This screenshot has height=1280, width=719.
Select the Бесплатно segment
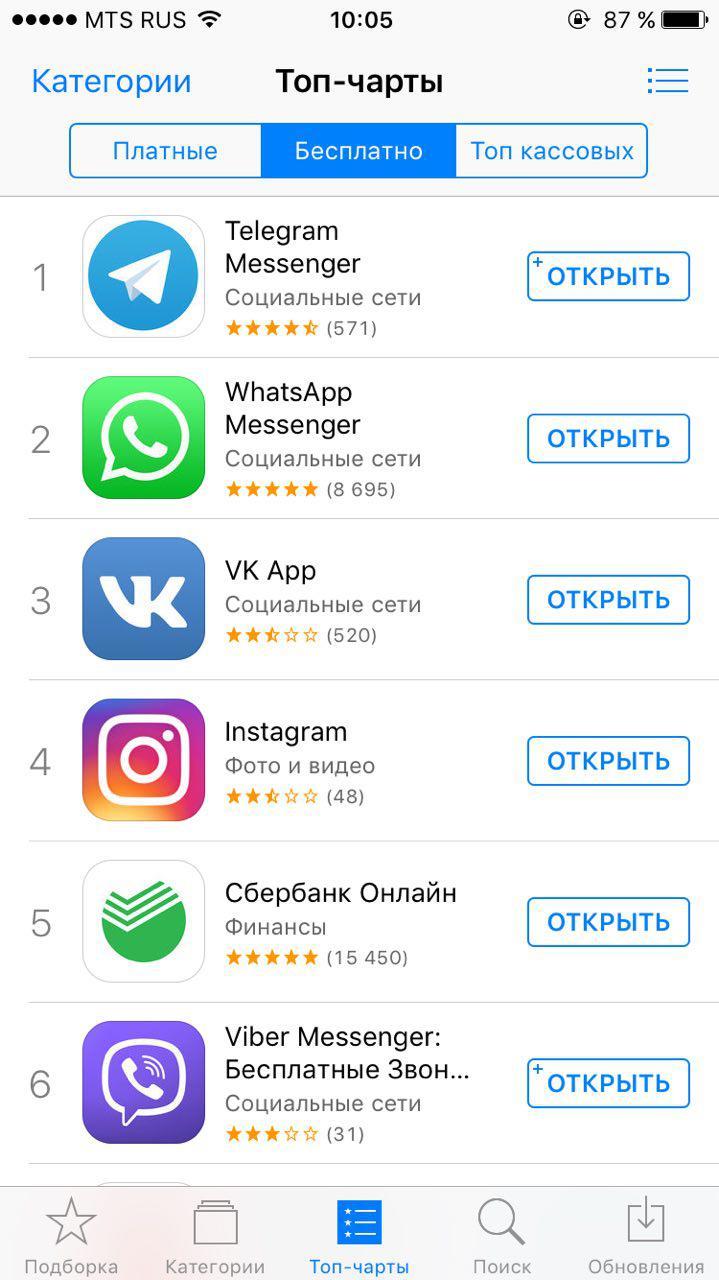(358, 151)
